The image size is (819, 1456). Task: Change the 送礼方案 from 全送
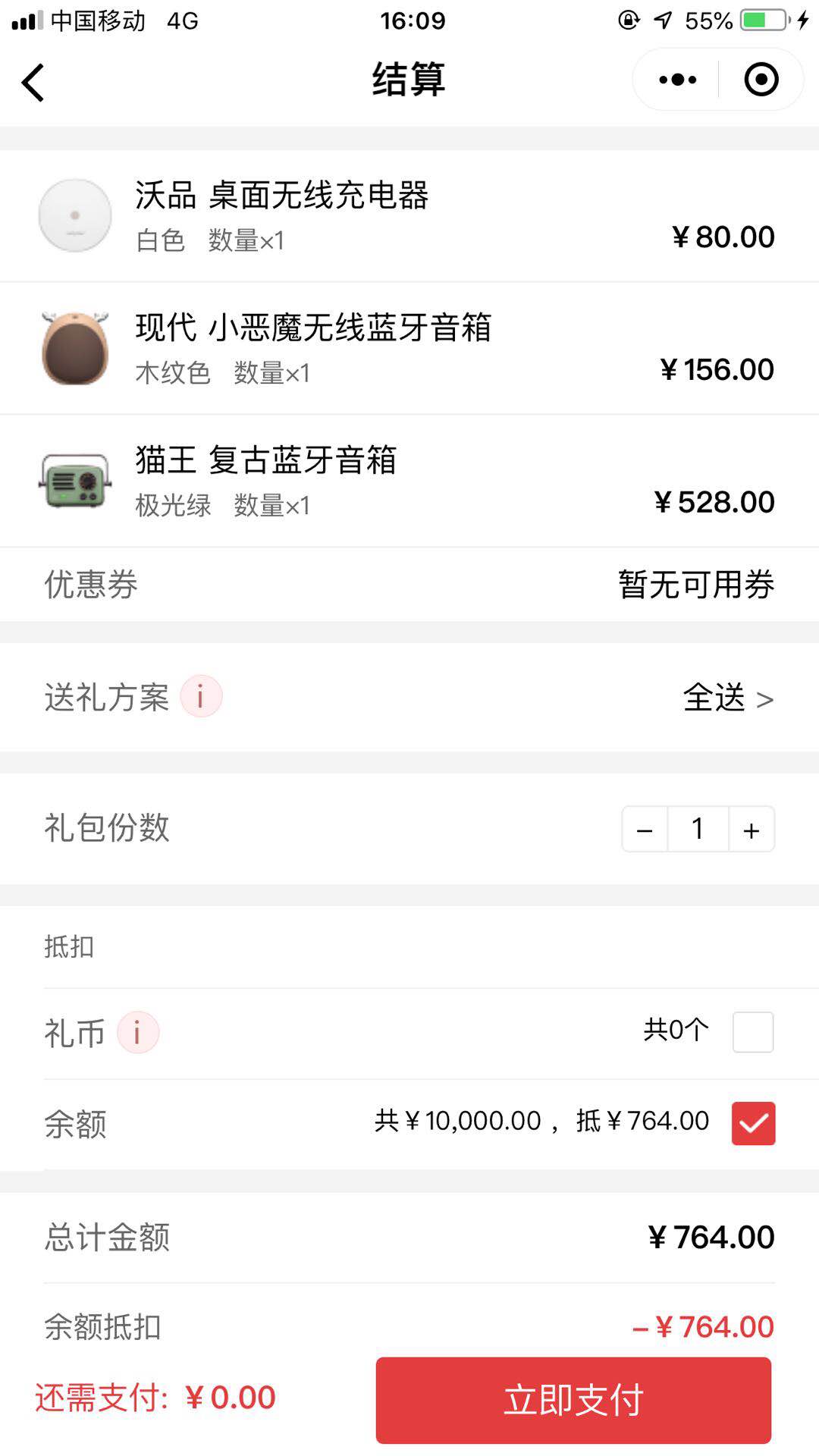728,698
